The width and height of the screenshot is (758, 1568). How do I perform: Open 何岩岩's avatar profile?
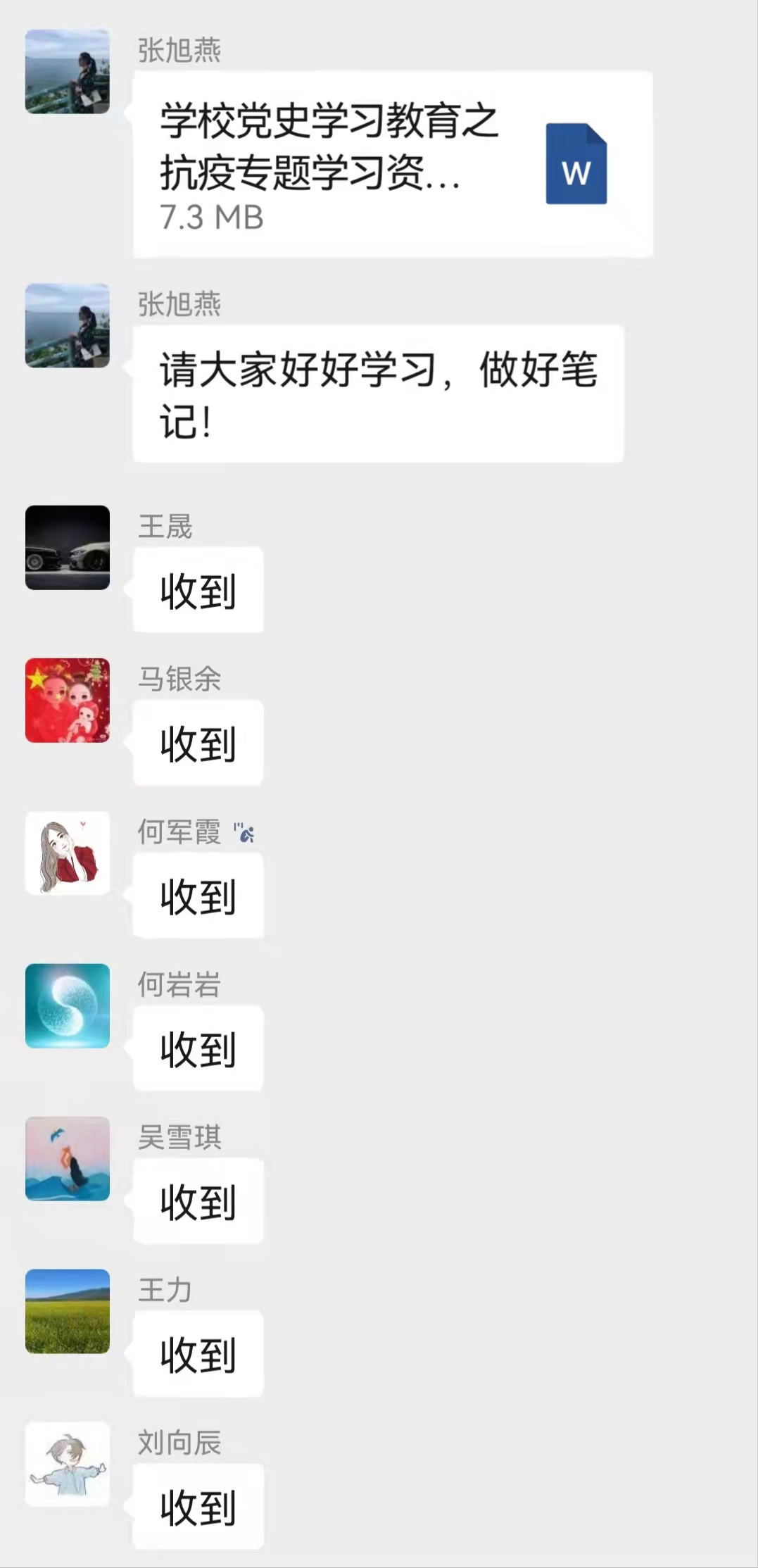coord(68,1005)
